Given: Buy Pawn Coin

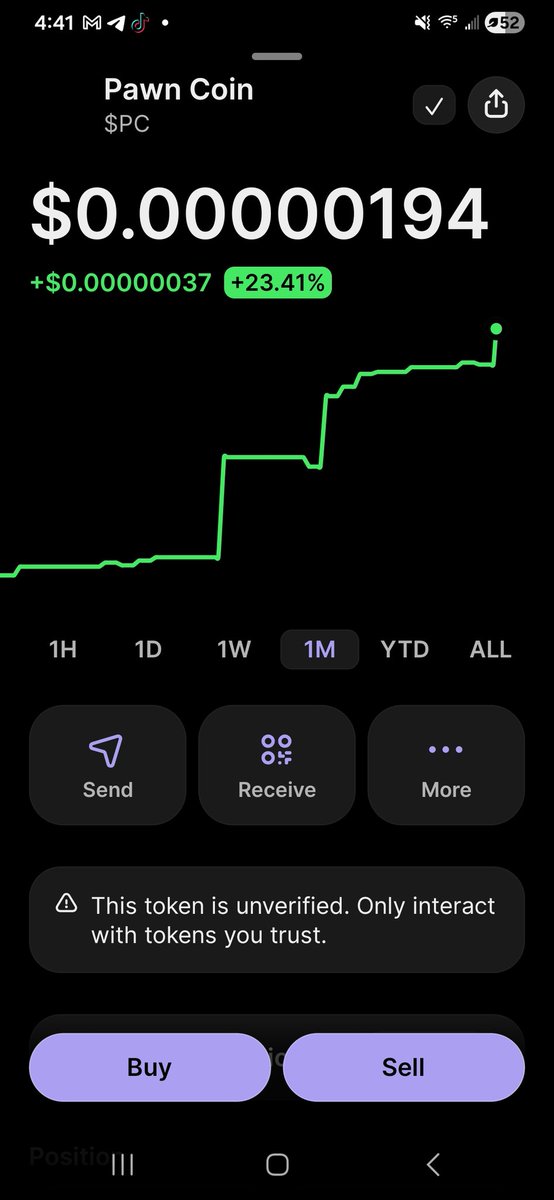Looking at the screenshot, I should [x=150, y=1067].
